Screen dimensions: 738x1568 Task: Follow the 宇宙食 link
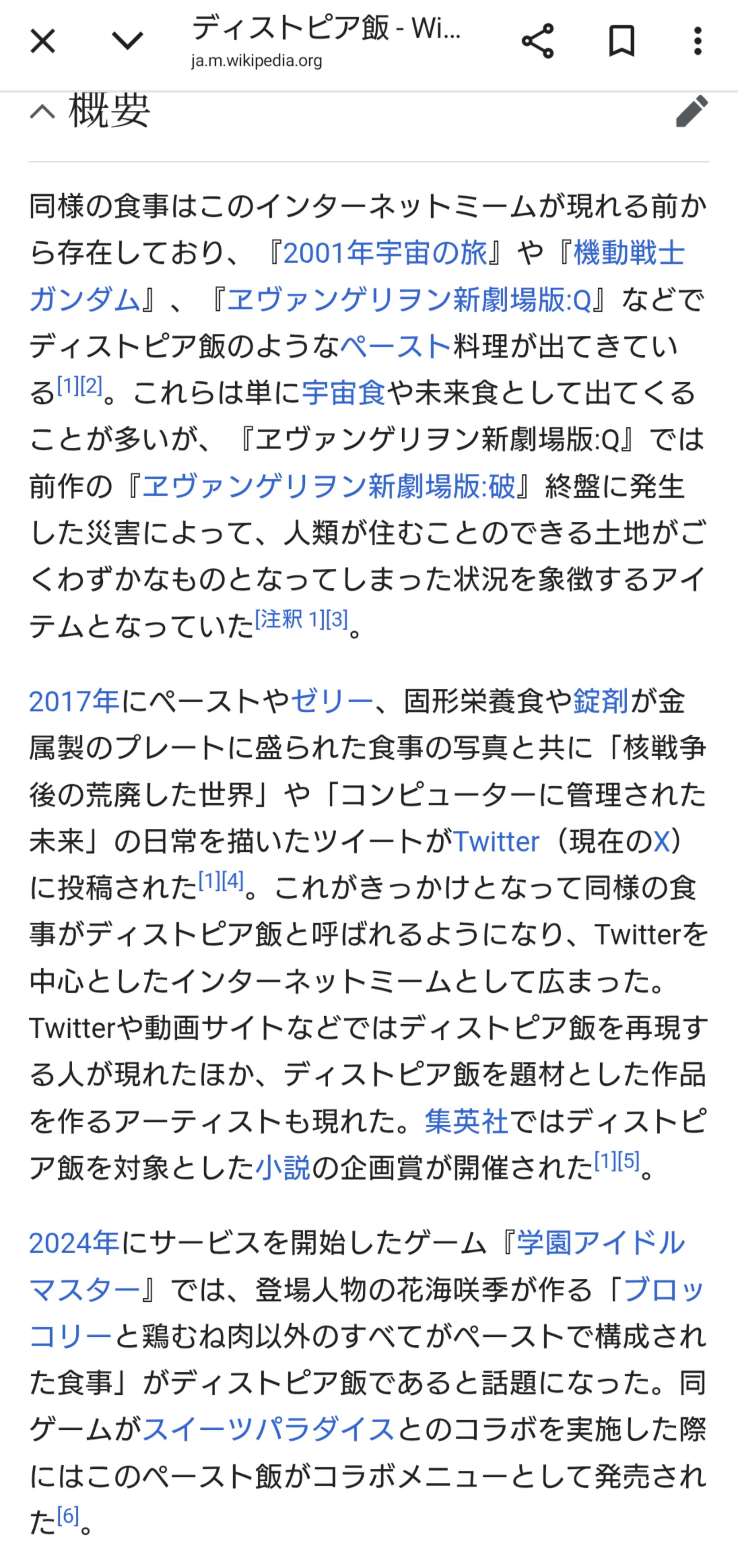344,393
